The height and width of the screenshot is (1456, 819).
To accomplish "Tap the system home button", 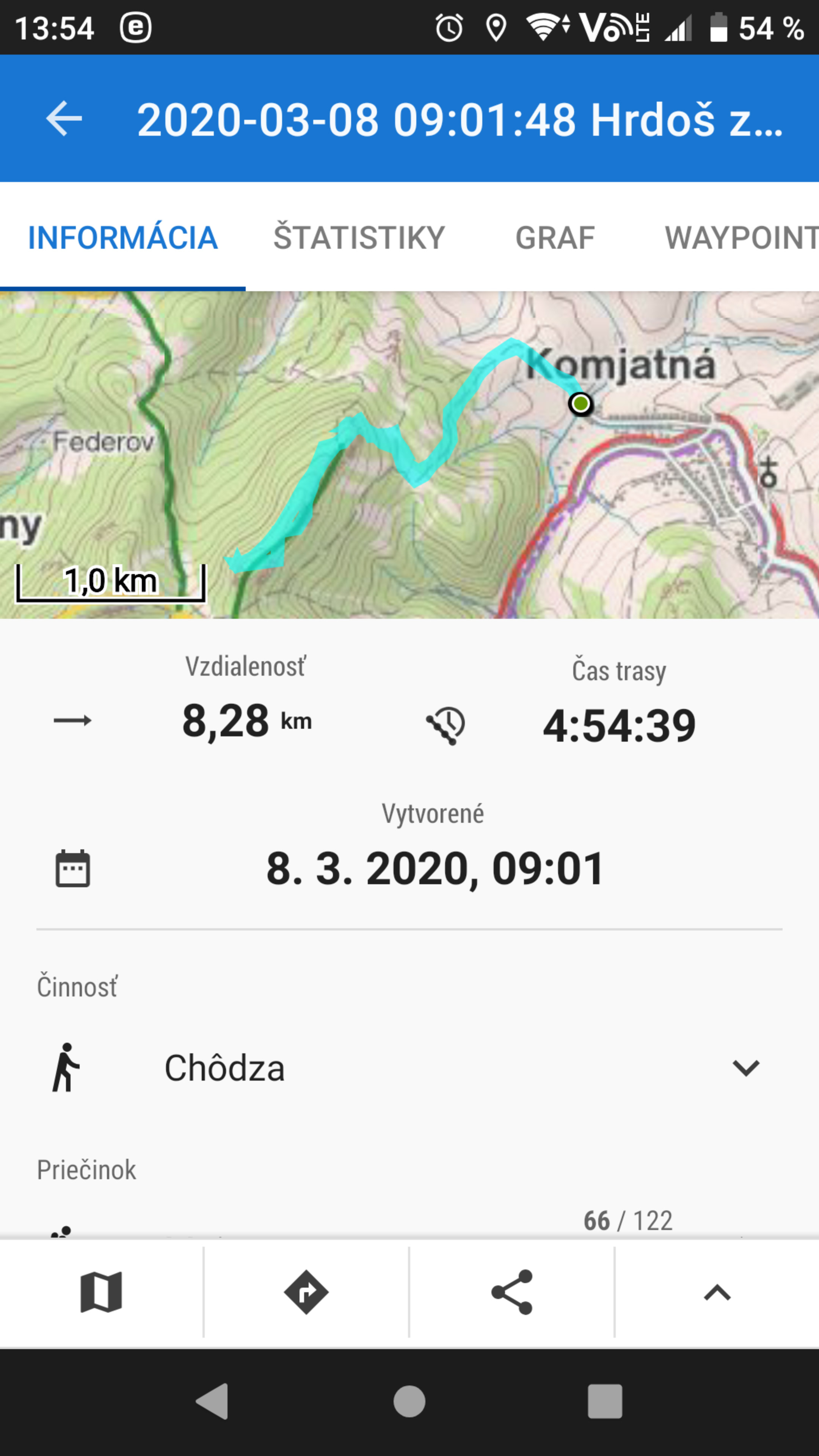I will (409, 1402).
